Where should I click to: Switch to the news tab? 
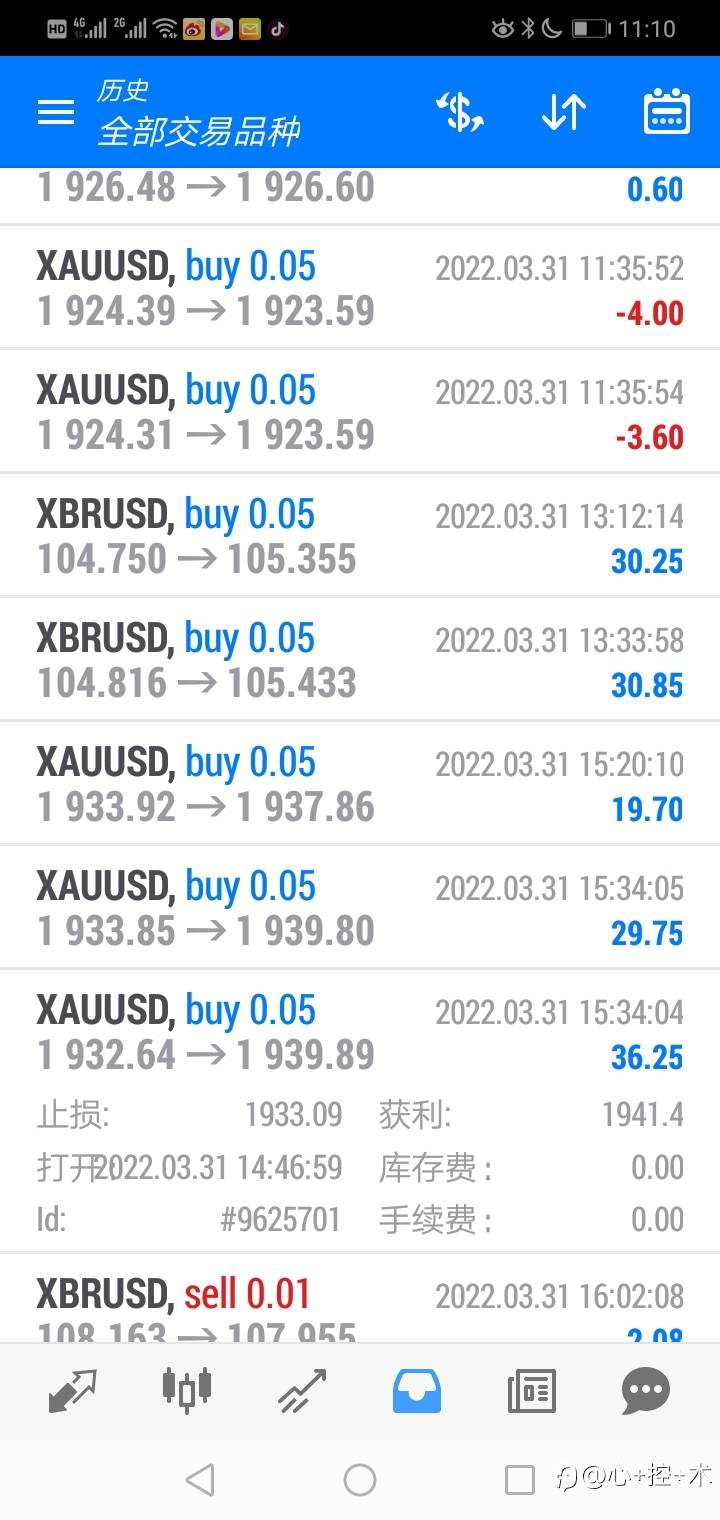pyautogui.click(x=531, y=1391)
